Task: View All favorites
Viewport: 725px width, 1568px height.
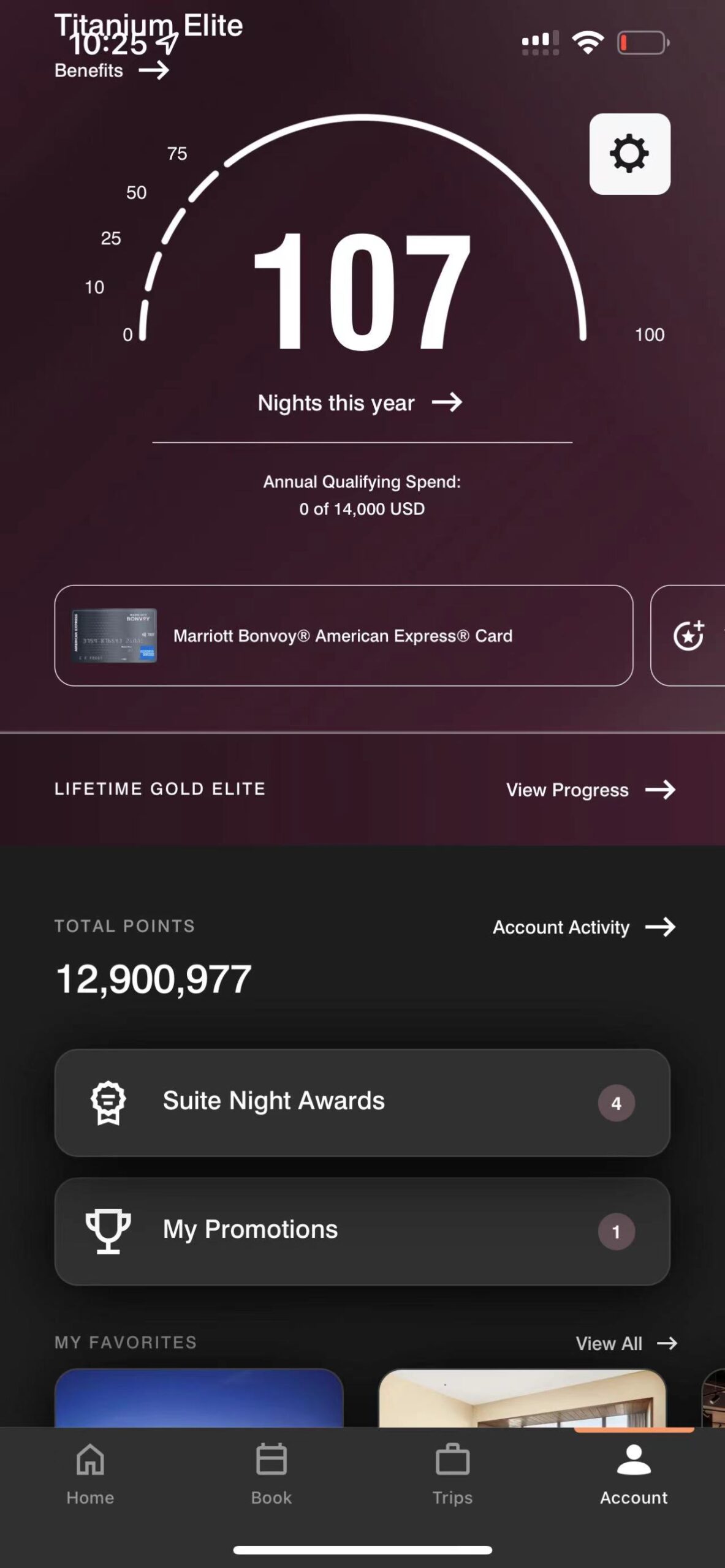Action: click(x=626, y=1343)
